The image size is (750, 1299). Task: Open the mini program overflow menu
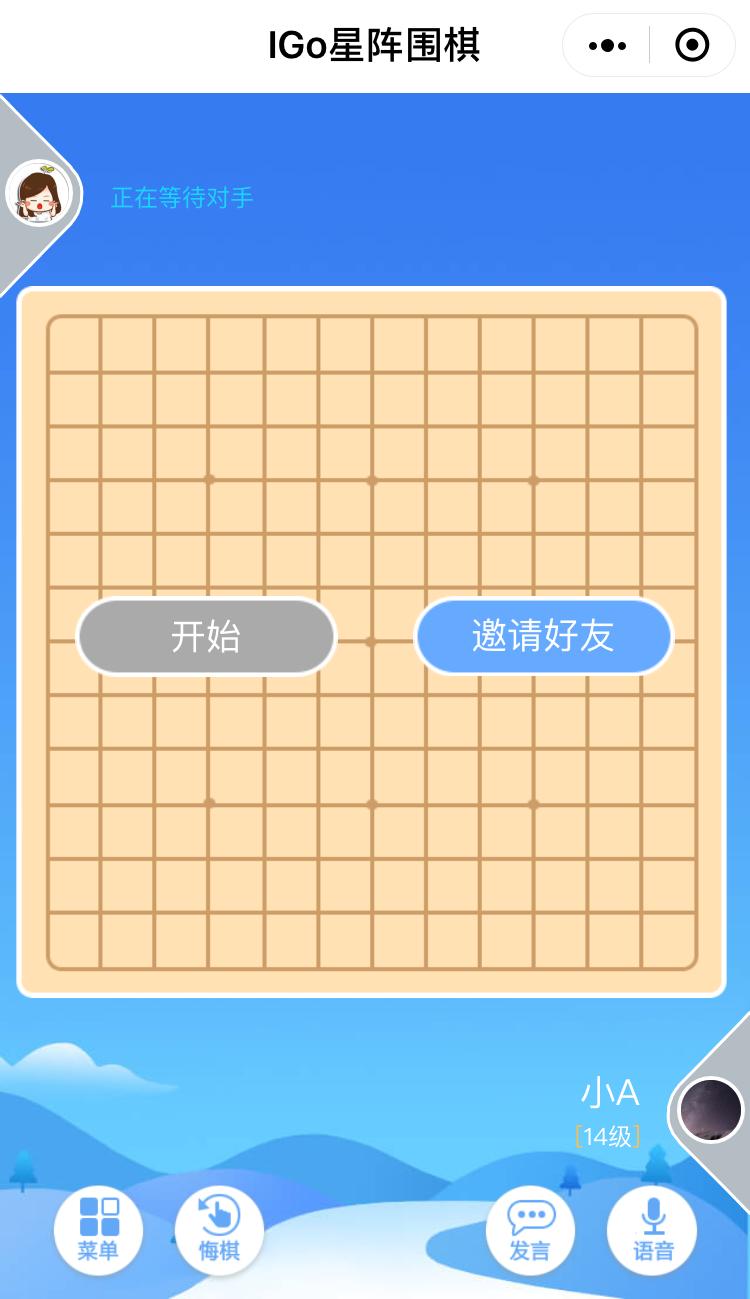tap(607, 46)
